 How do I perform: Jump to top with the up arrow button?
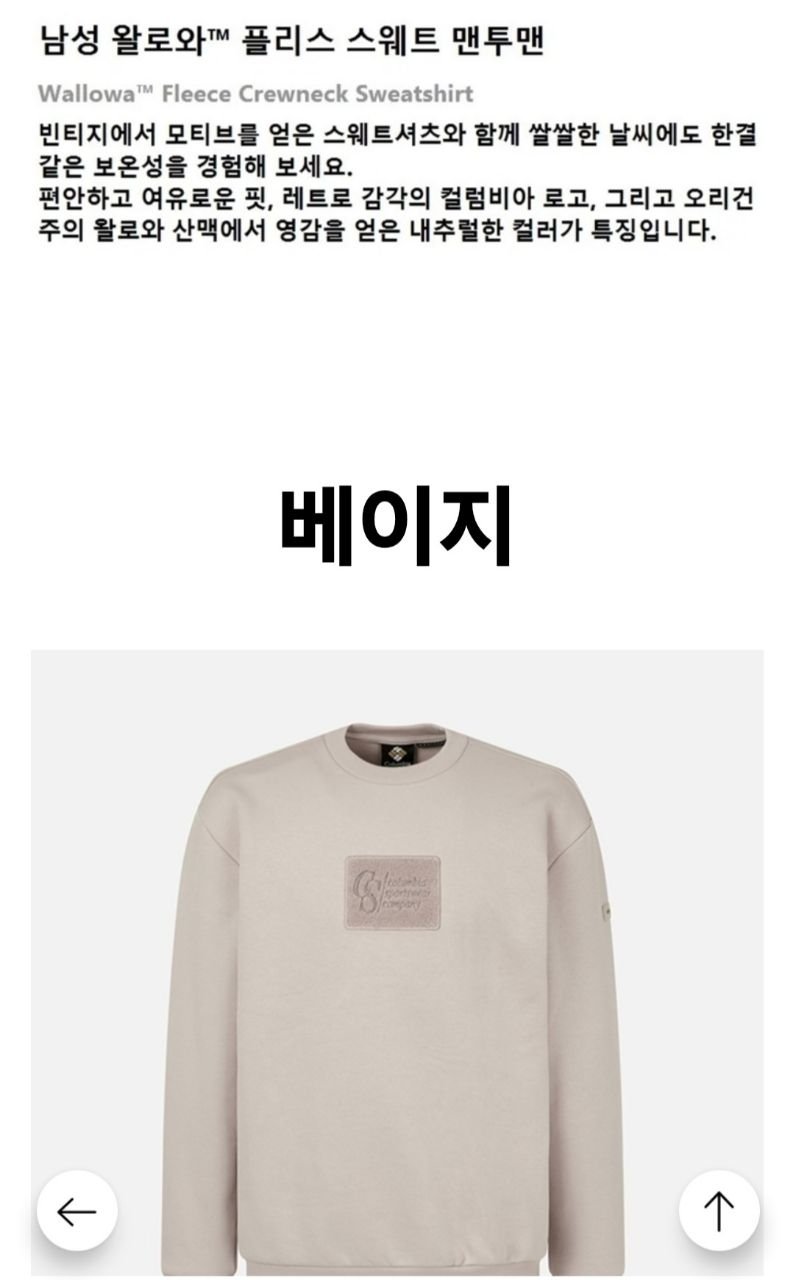pyautogui.click(x=719, y=1211)
